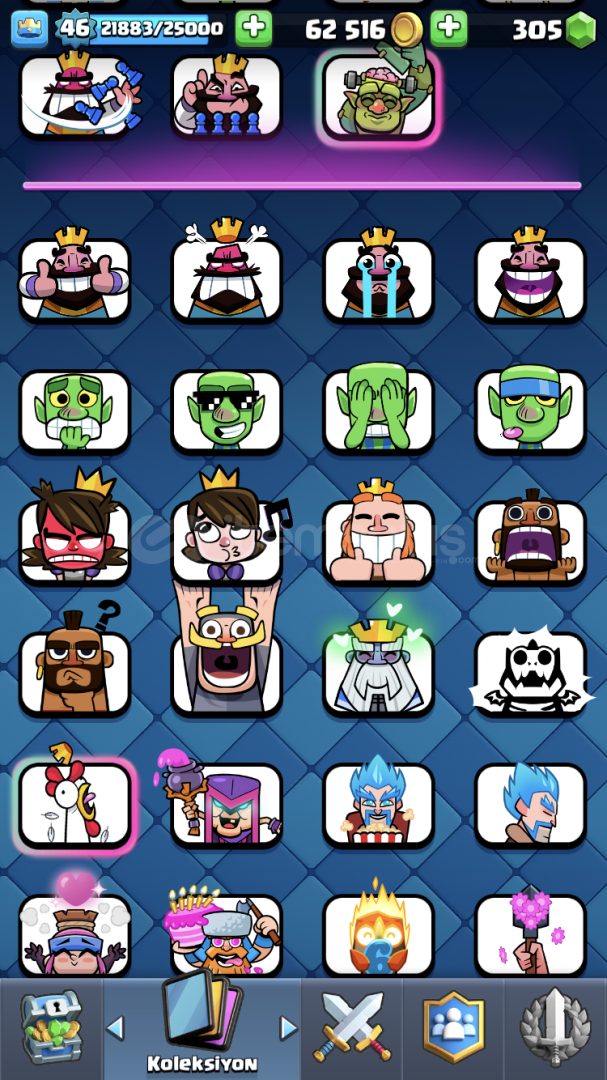The width and height of the screenshot is (607, 1080).
Task: Choose the zombie goblin brain emote
Action: (x=378, y=97)
